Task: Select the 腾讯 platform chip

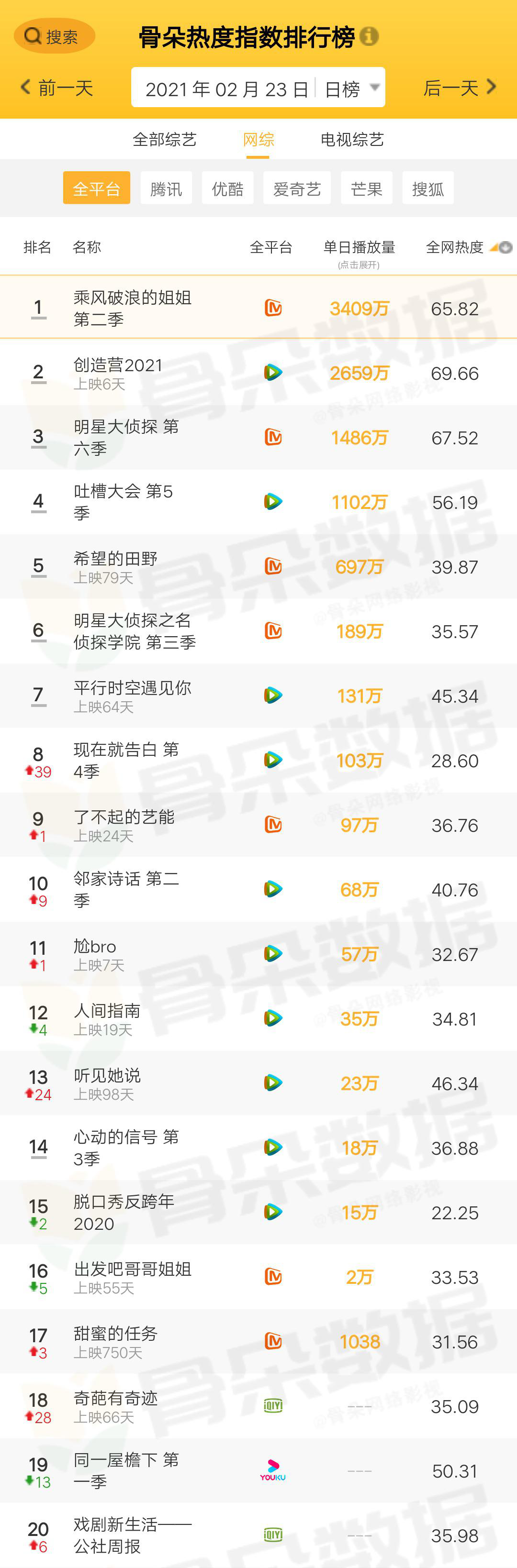Action: pyautogui.click(x=166, y=188)
